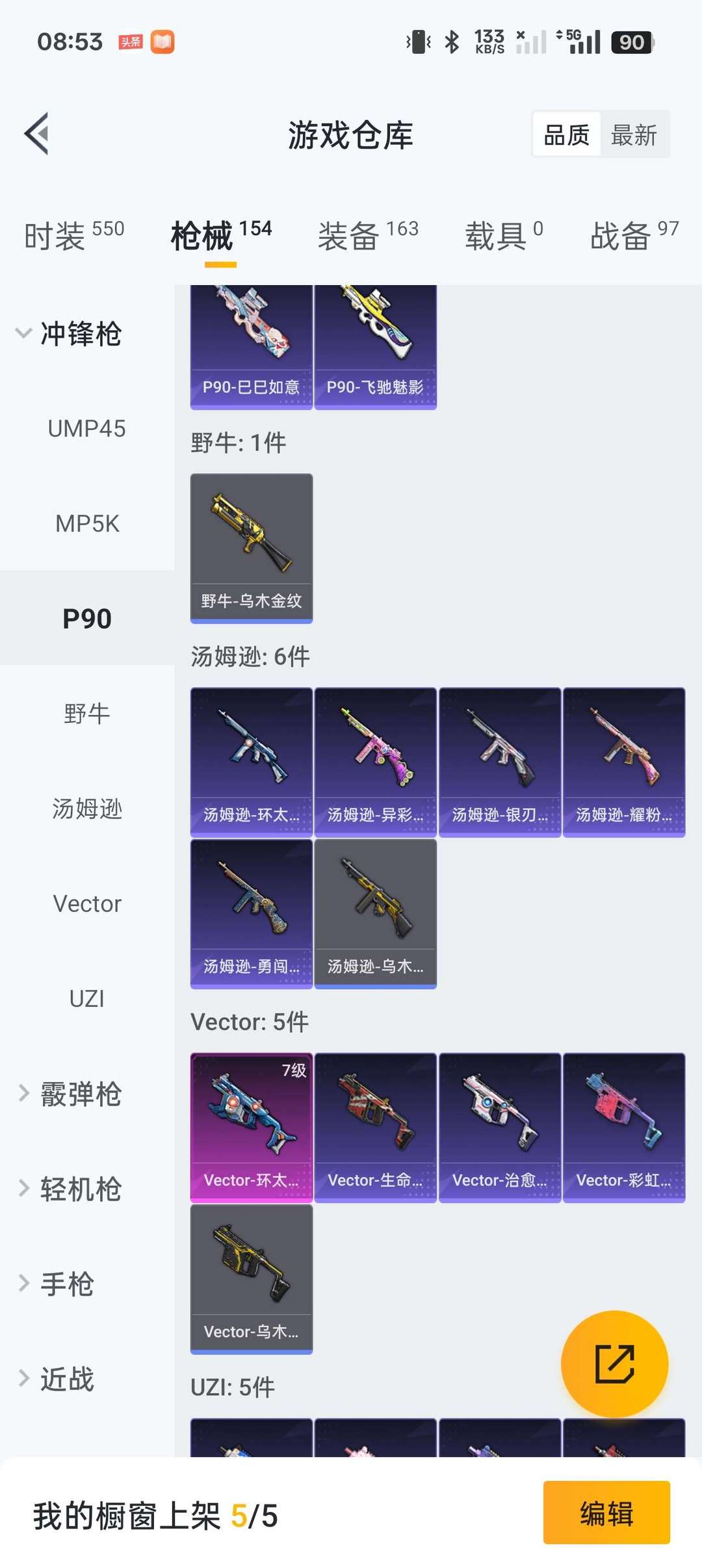702x1568 pixels.
Task: Jump to Vector in the sidebar
Action: point(86,904)
